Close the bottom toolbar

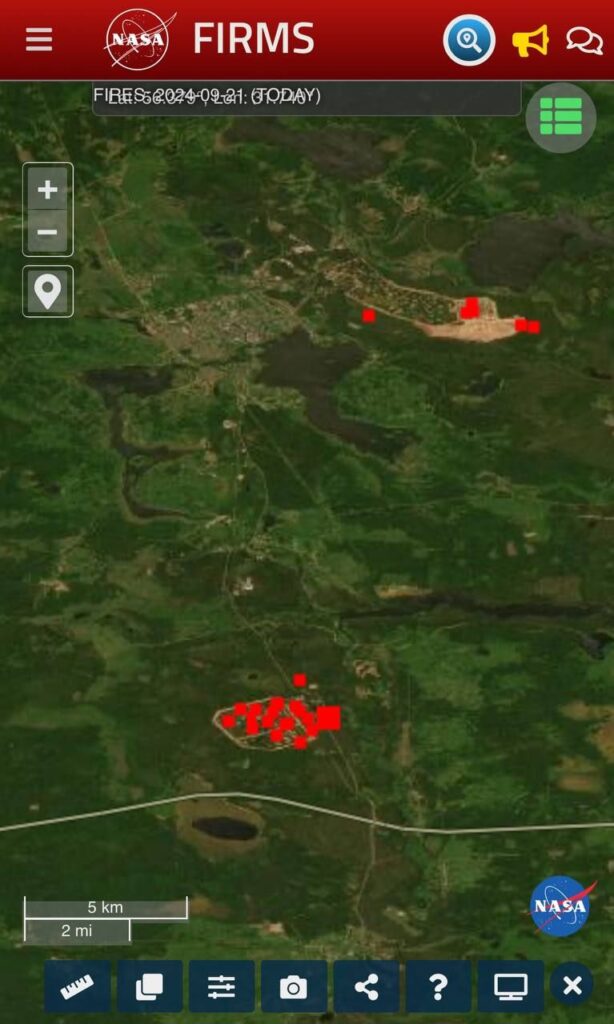point(572,986)
